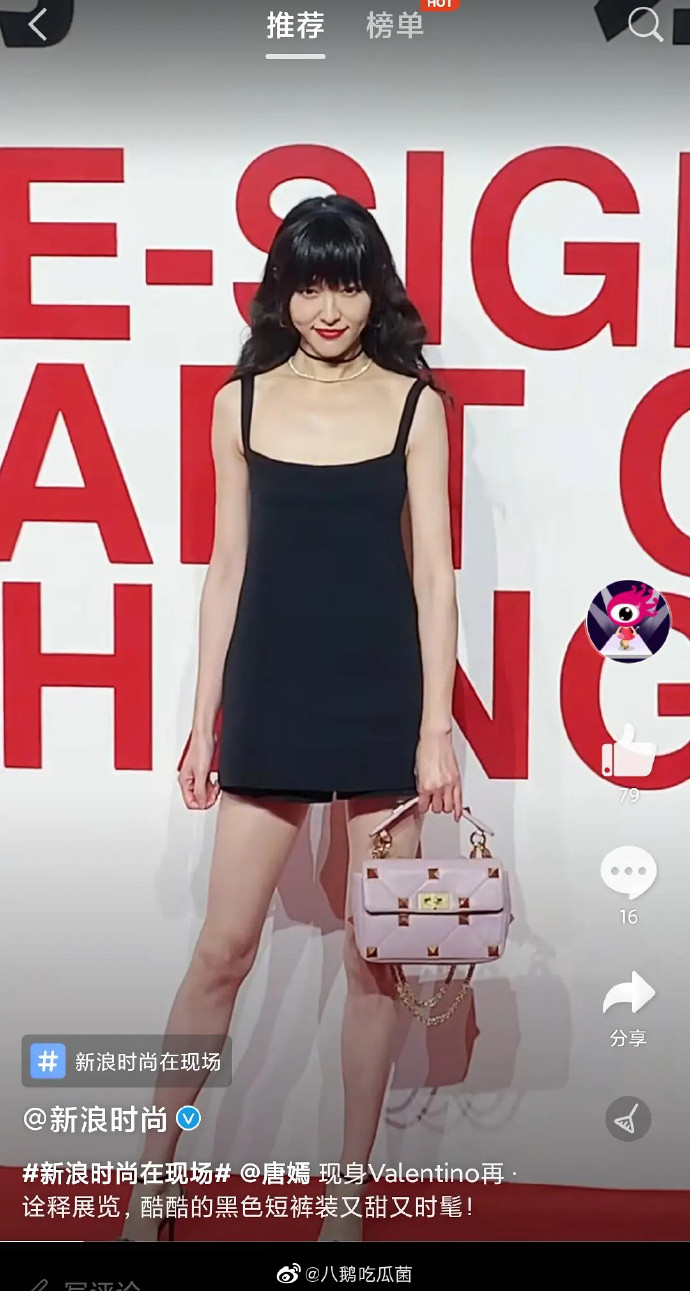The image size is (690, 1291).
Task: Open the 新浪时尚在现场 topic chip
Action: click(x=127, y=1061)
